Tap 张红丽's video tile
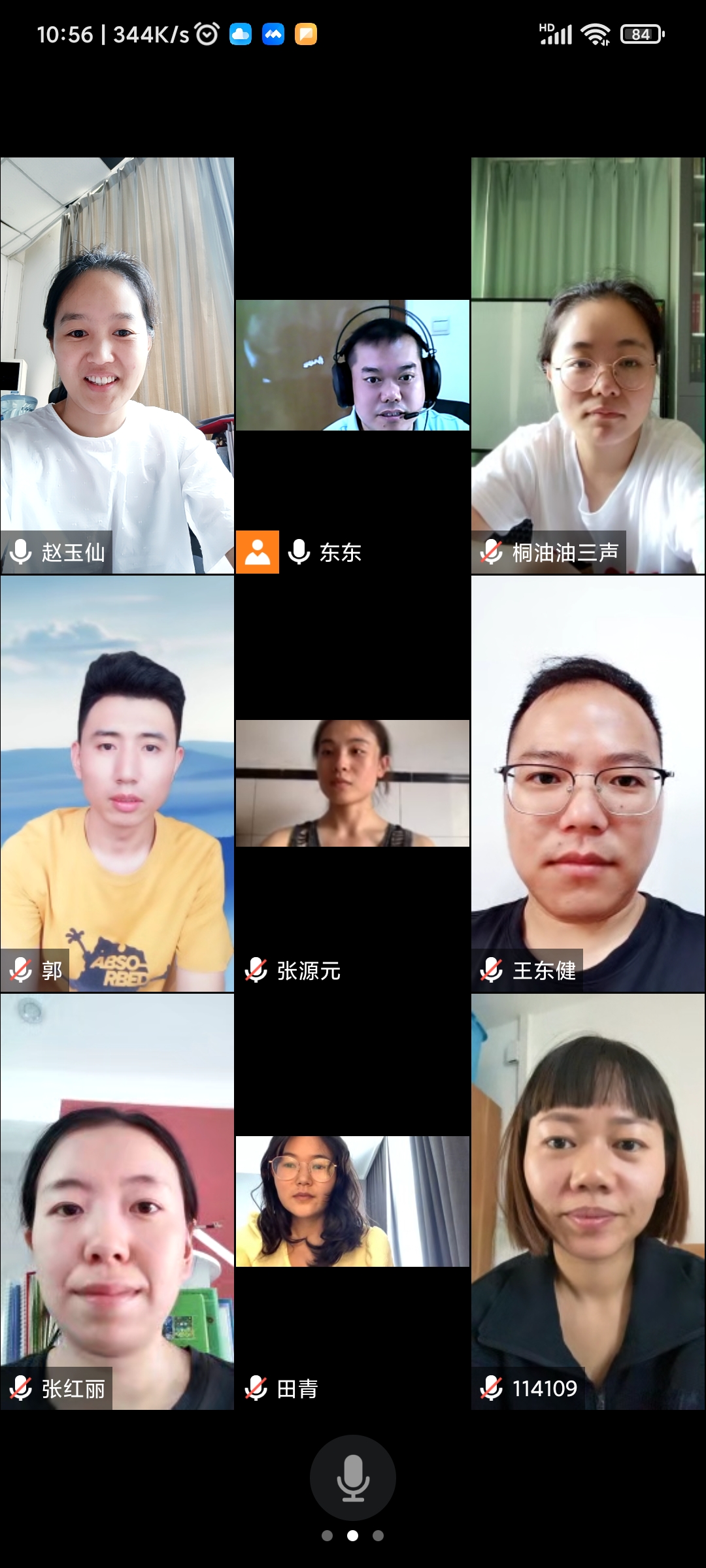 [117, 1201]
